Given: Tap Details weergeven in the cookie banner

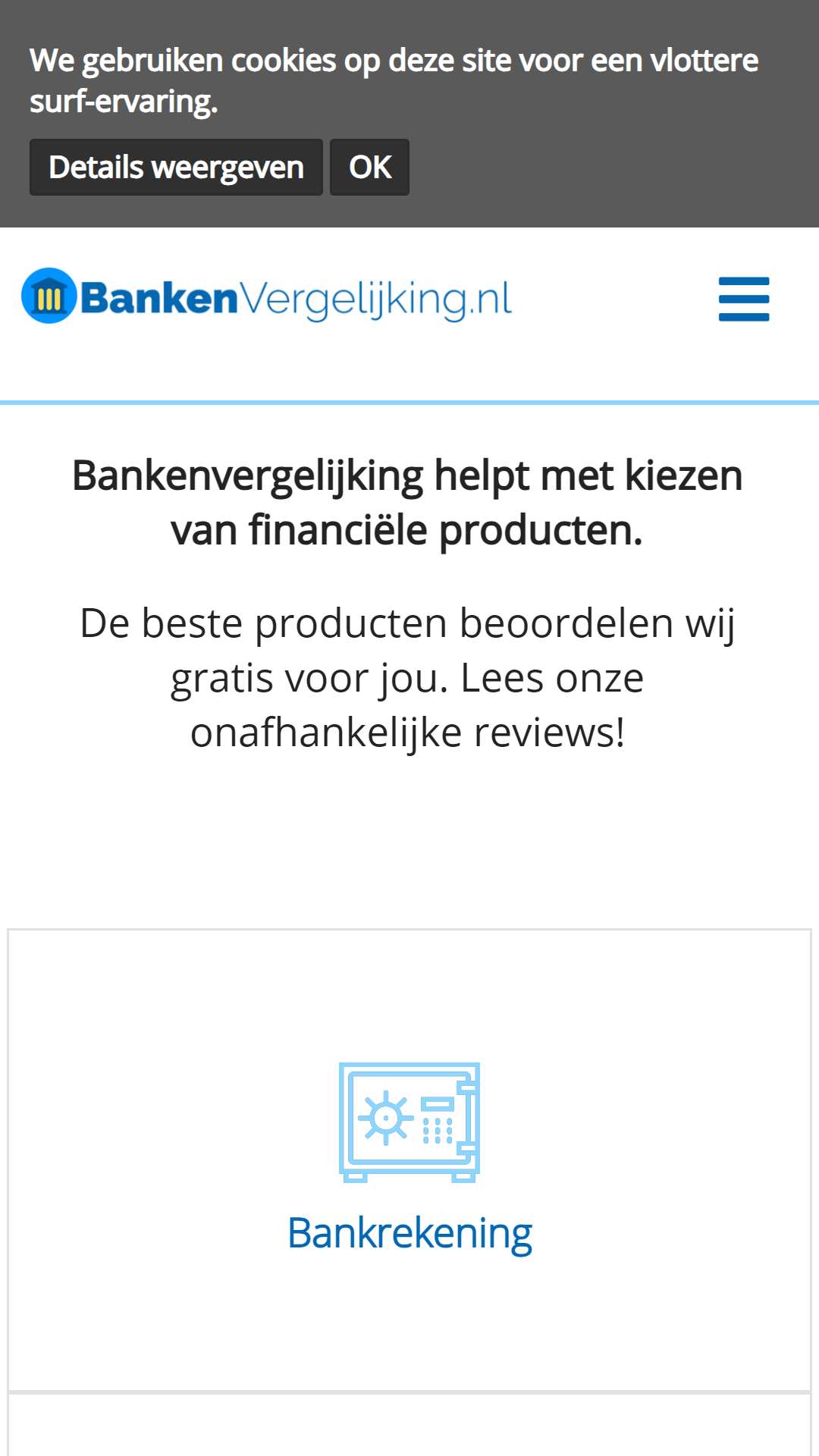Looking at the screenshot, I should 176,167.
